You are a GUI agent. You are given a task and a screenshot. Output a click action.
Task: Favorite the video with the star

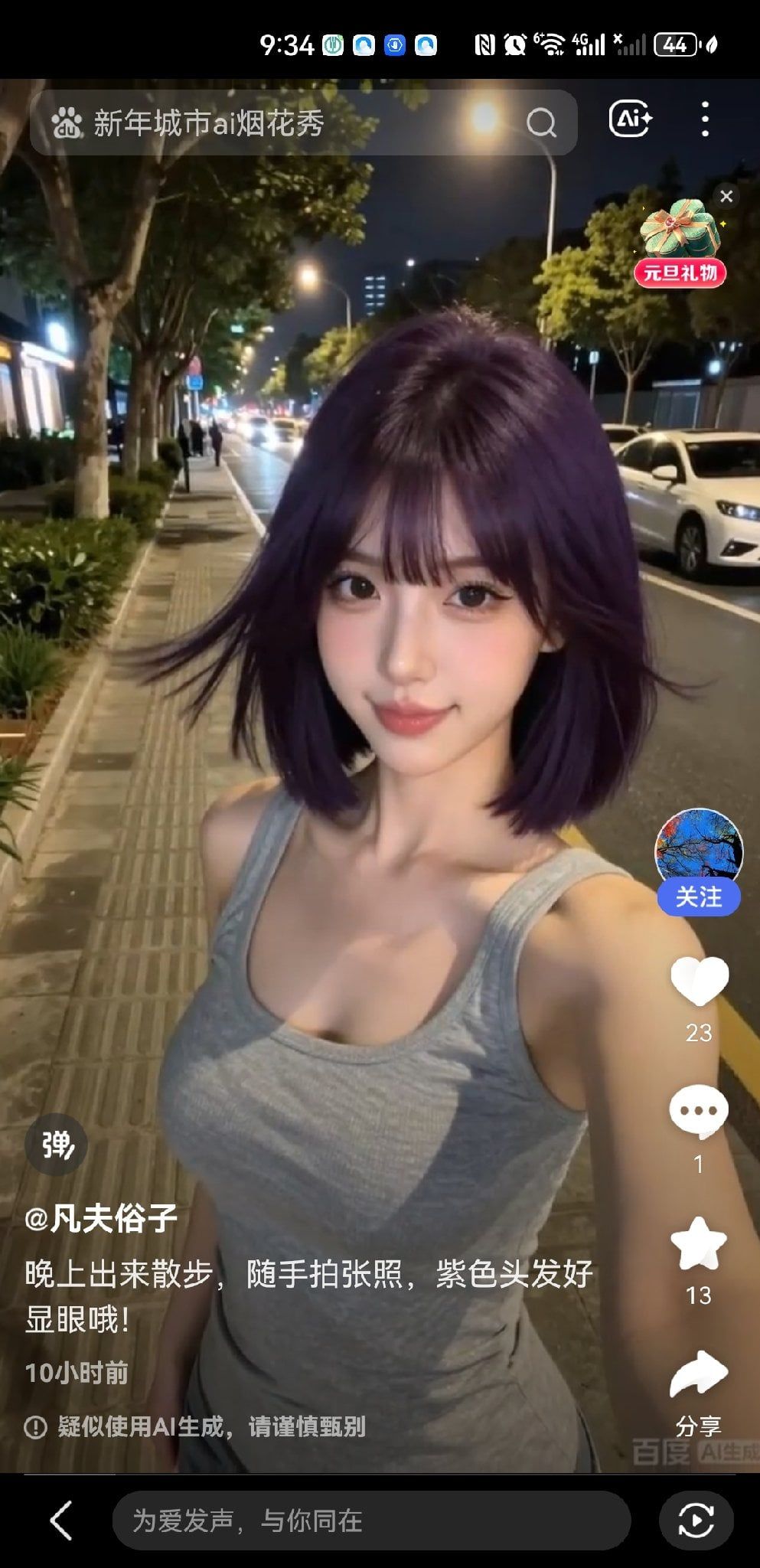698,1243
